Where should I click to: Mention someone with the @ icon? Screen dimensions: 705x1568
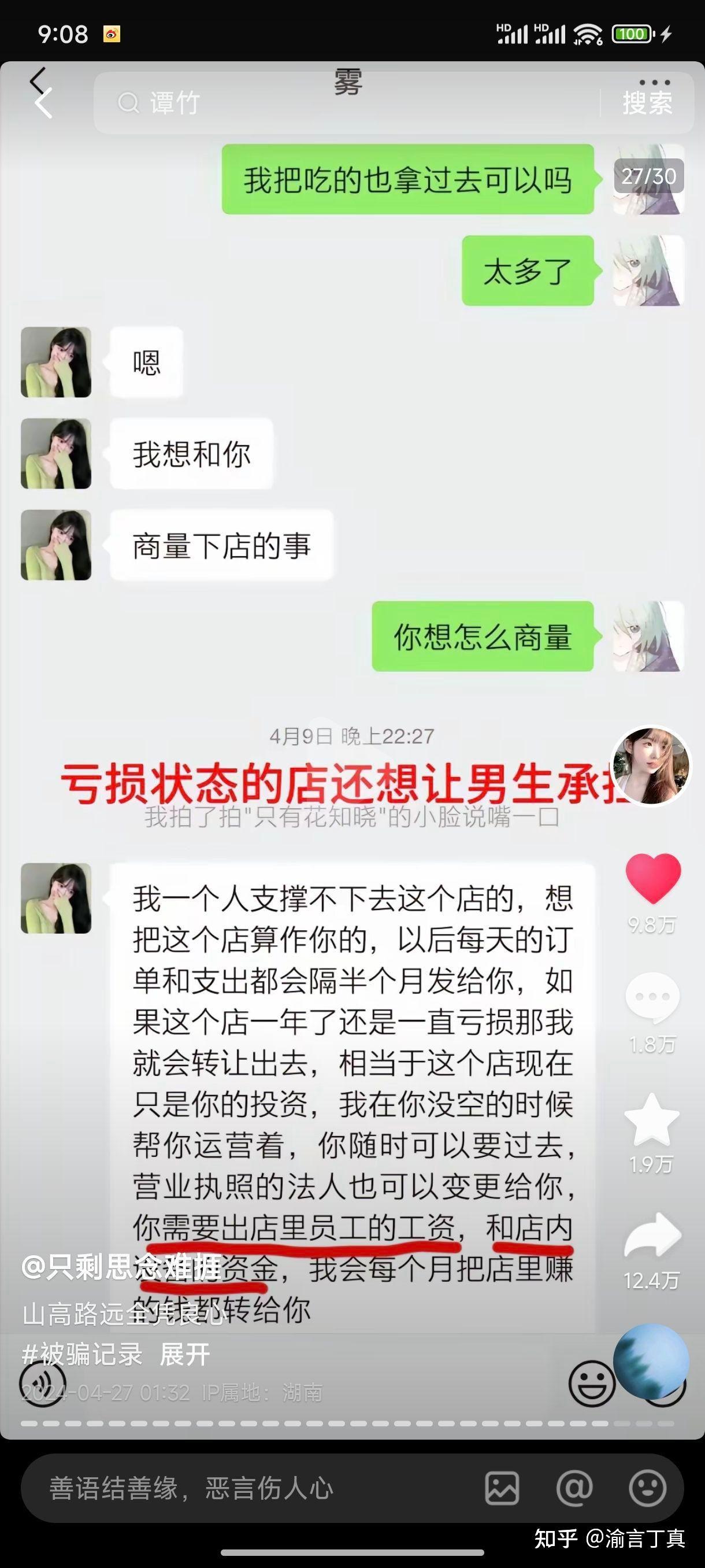[x=574, y=1488]
